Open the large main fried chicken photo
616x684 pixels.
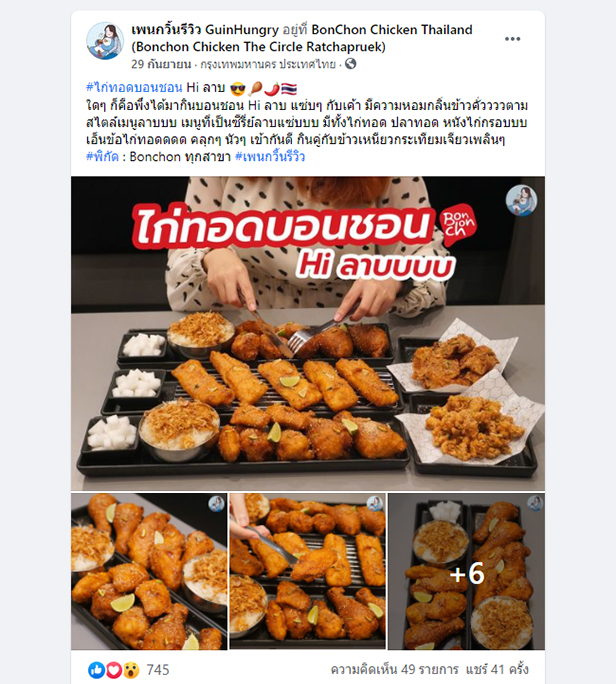[307, 332]
